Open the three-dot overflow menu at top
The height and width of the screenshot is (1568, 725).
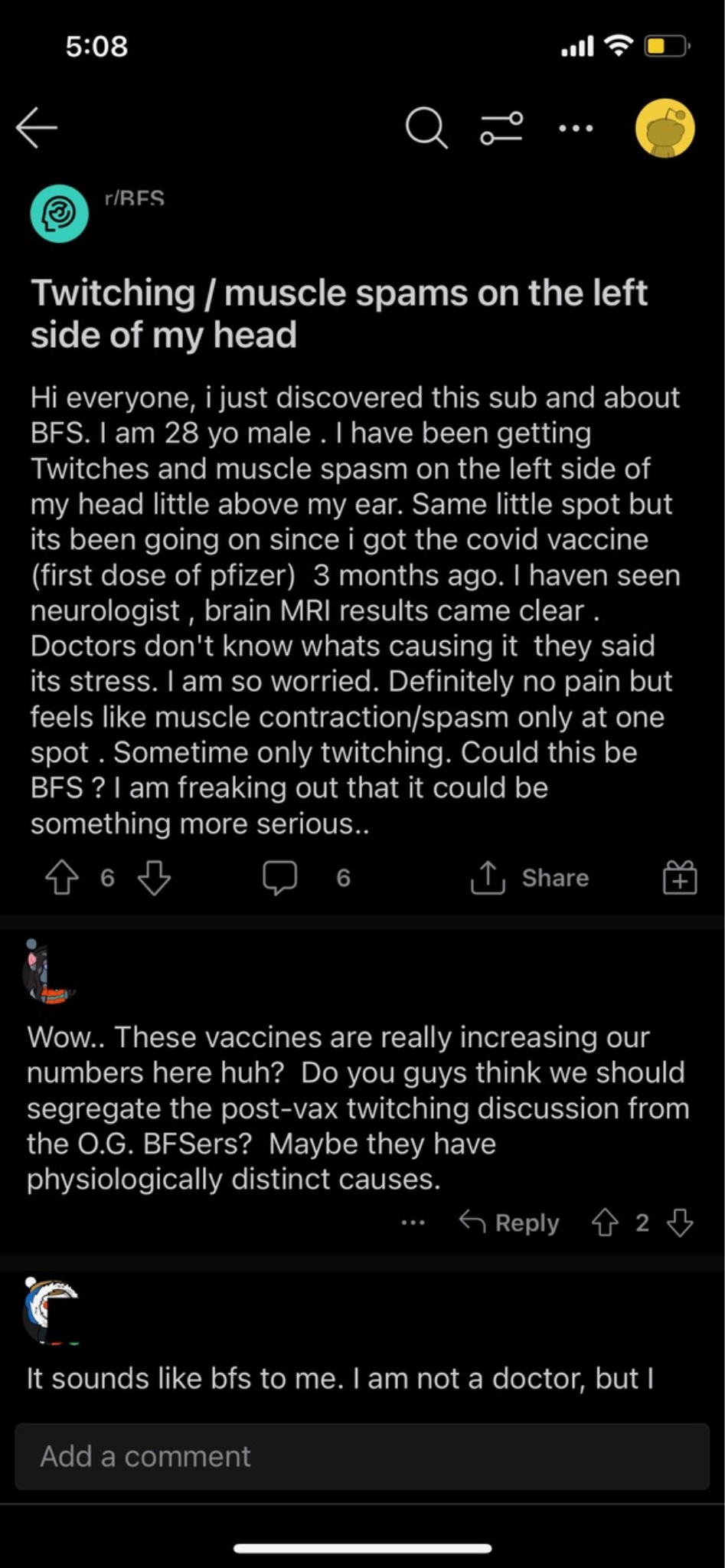click(x=576, y=128)
